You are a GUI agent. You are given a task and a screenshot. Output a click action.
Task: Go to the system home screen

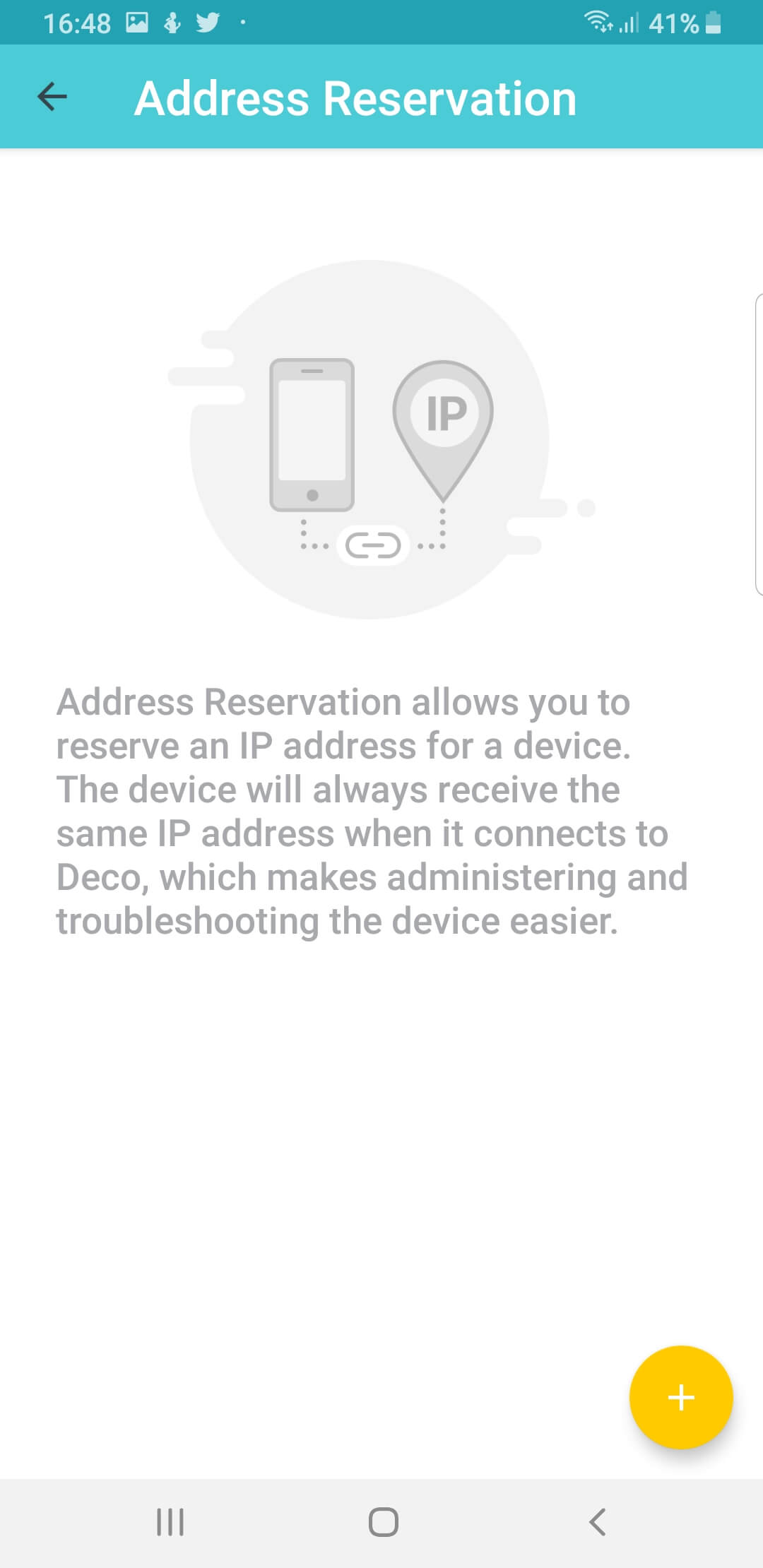pyautogui.click(x=383, y=1521)
